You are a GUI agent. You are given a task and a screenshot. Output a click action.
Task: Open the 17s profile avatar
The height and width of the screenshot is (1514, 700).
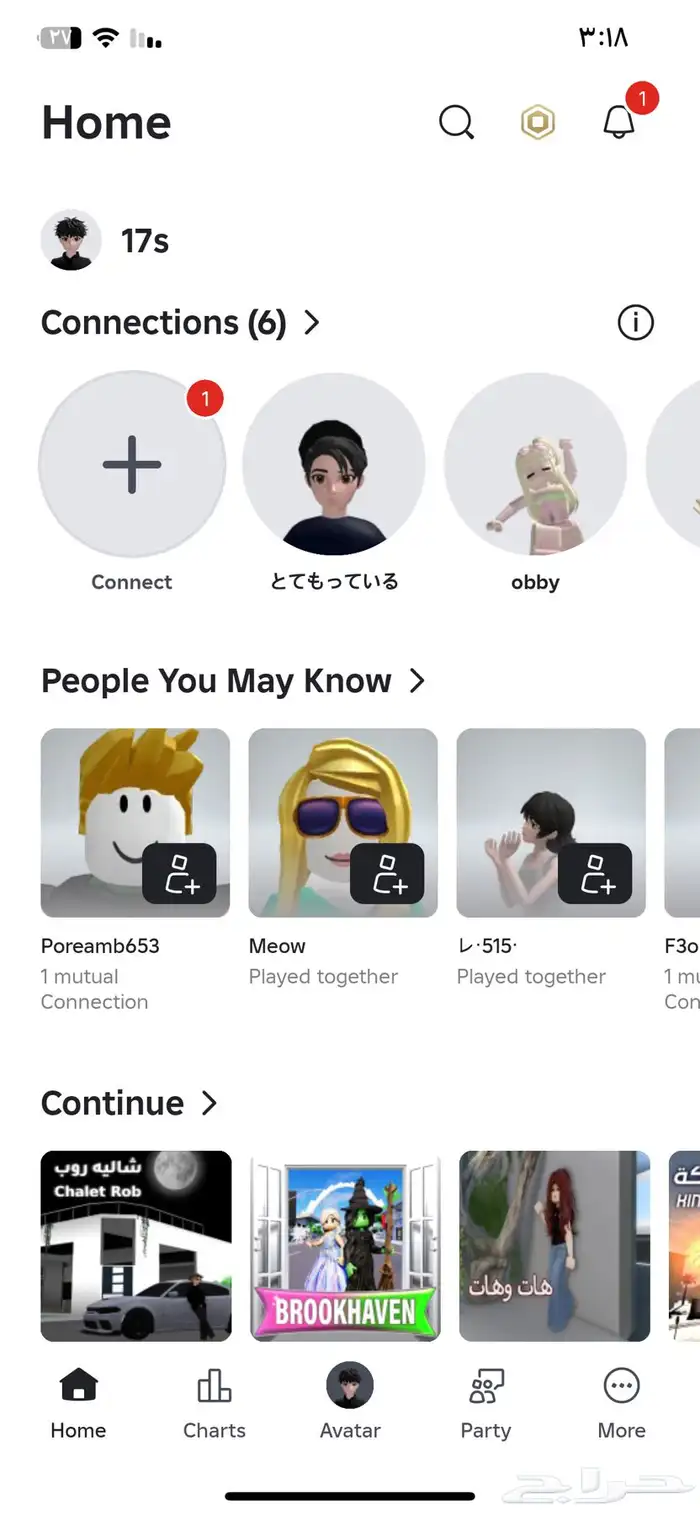(71, 240)
